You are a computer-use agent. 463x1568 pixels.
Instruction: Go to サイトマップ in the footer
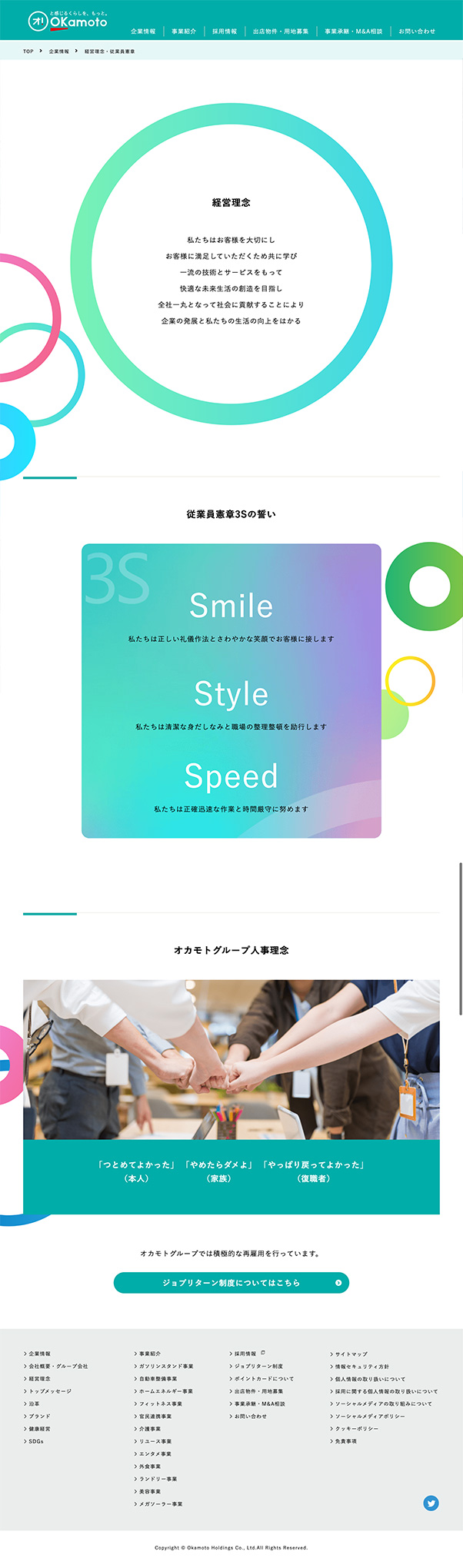click(x=351, y=1354)
